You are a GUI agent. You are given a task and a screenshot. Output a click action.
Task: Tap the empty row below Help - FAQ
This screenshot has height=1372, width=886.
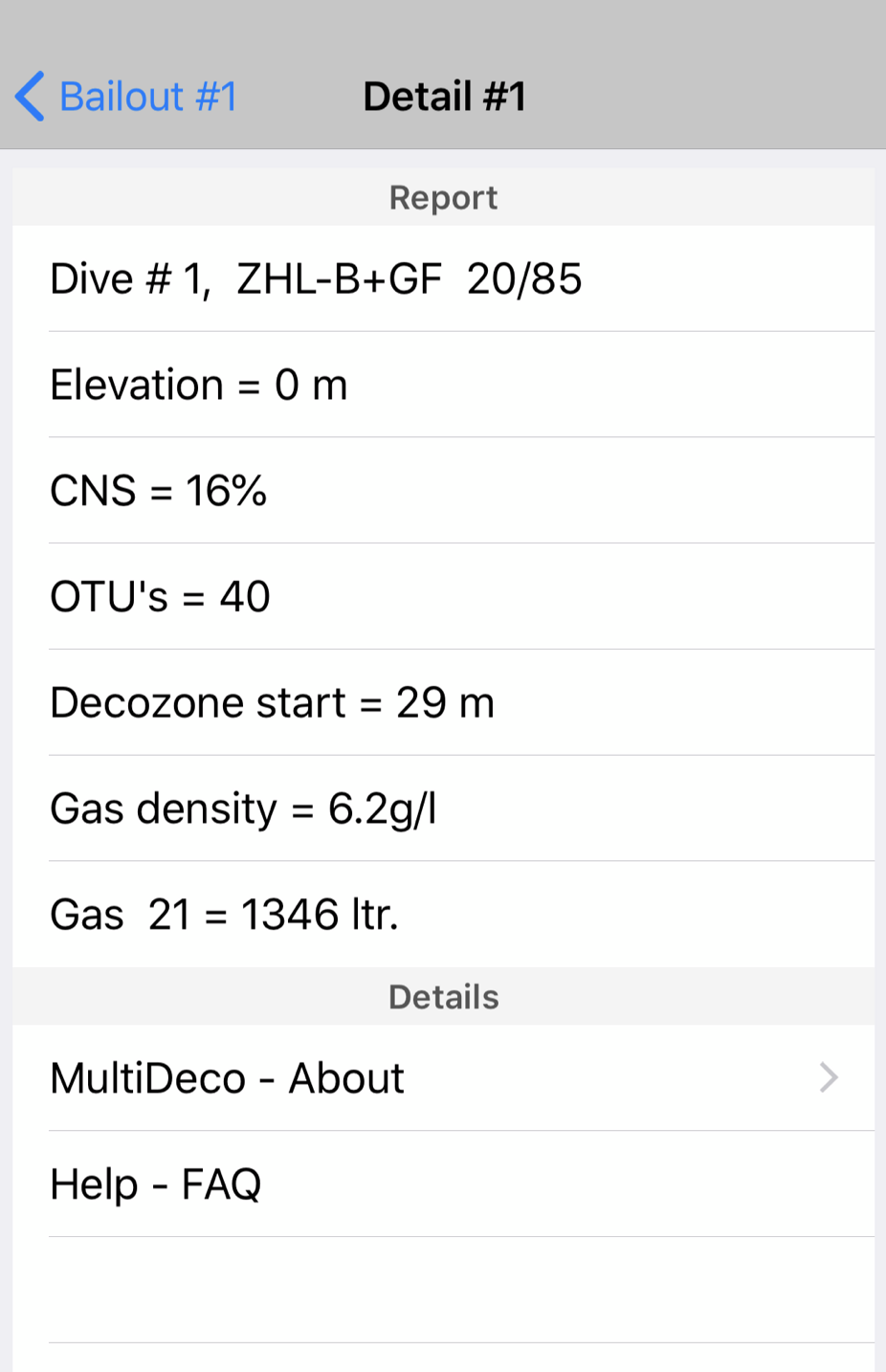point(443,1287)
